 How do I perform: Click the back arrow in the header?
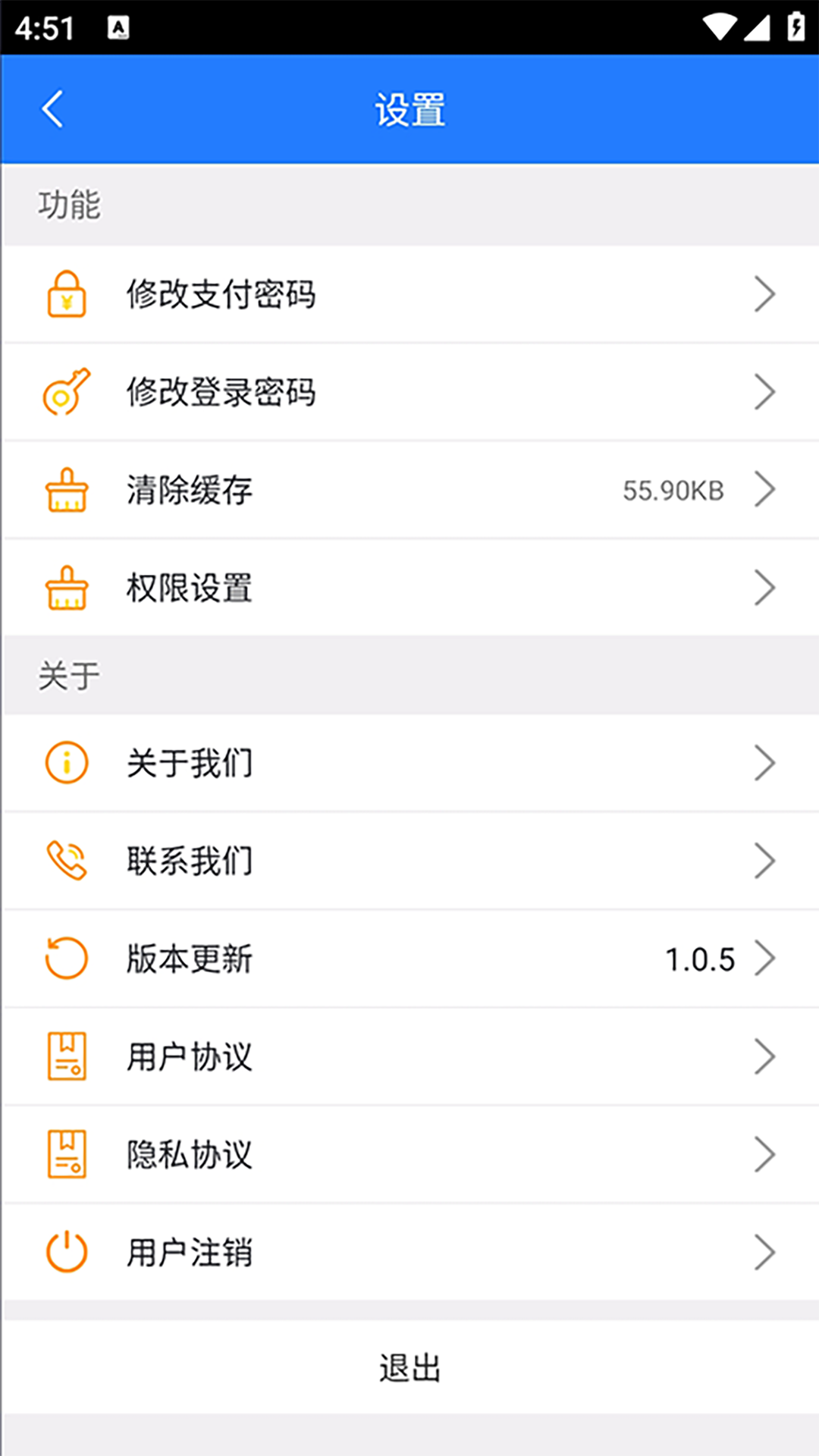[x=53, y=108]
